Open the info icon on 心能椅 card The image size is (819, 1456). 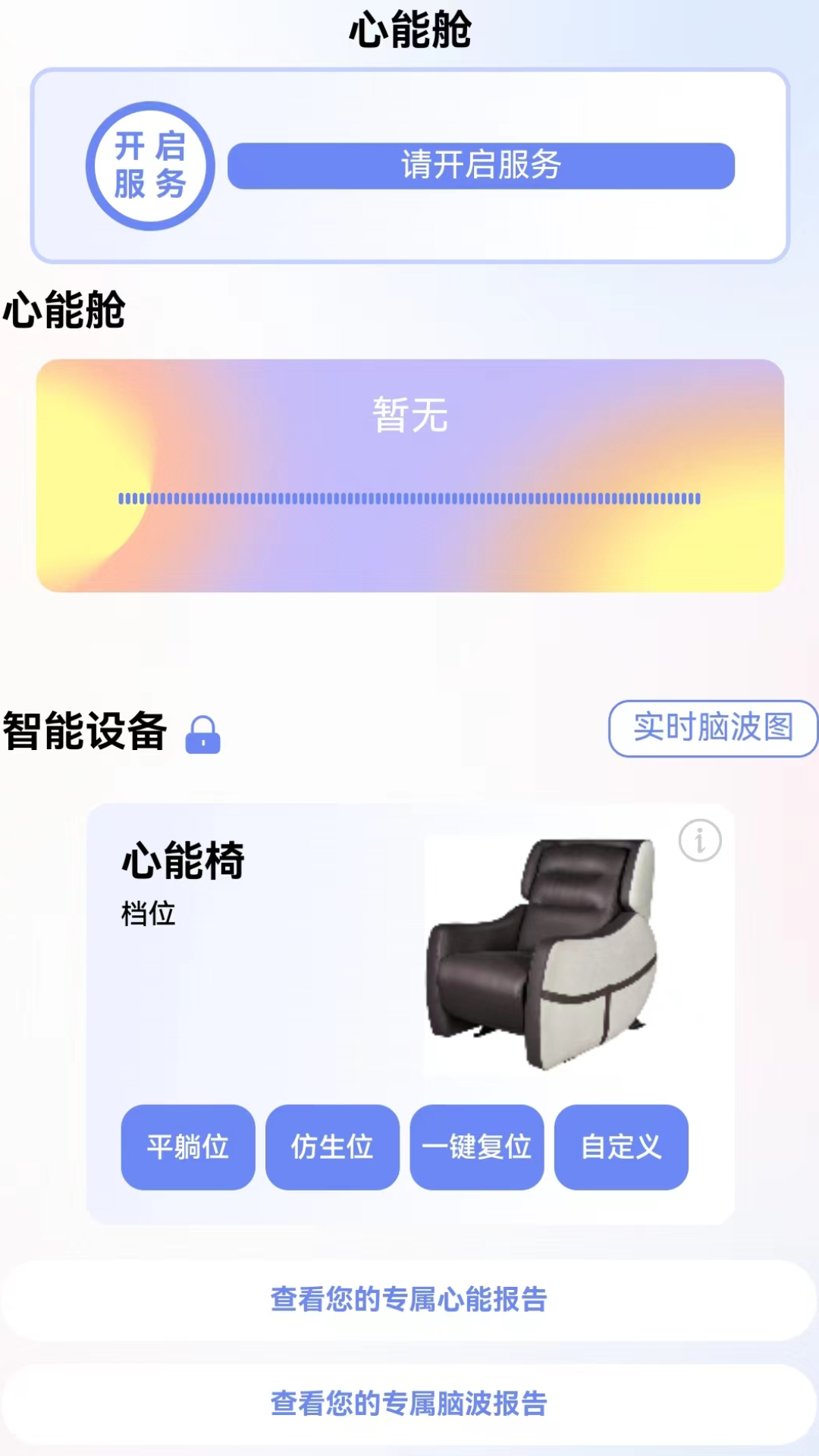pyautogui.click(x=699, y=840)
